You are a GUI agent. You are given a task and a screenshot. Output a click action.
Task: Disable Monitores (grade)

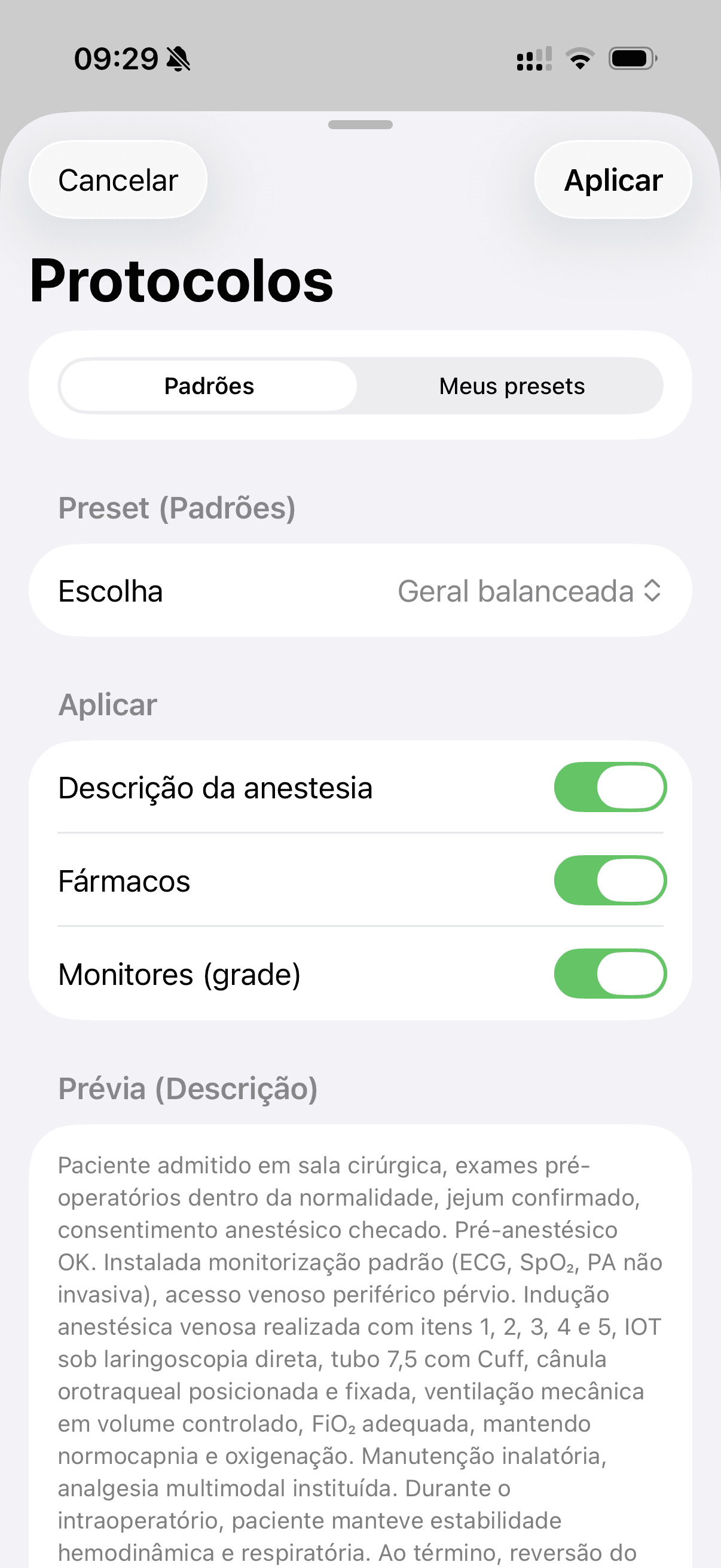[x=610, y=974]
